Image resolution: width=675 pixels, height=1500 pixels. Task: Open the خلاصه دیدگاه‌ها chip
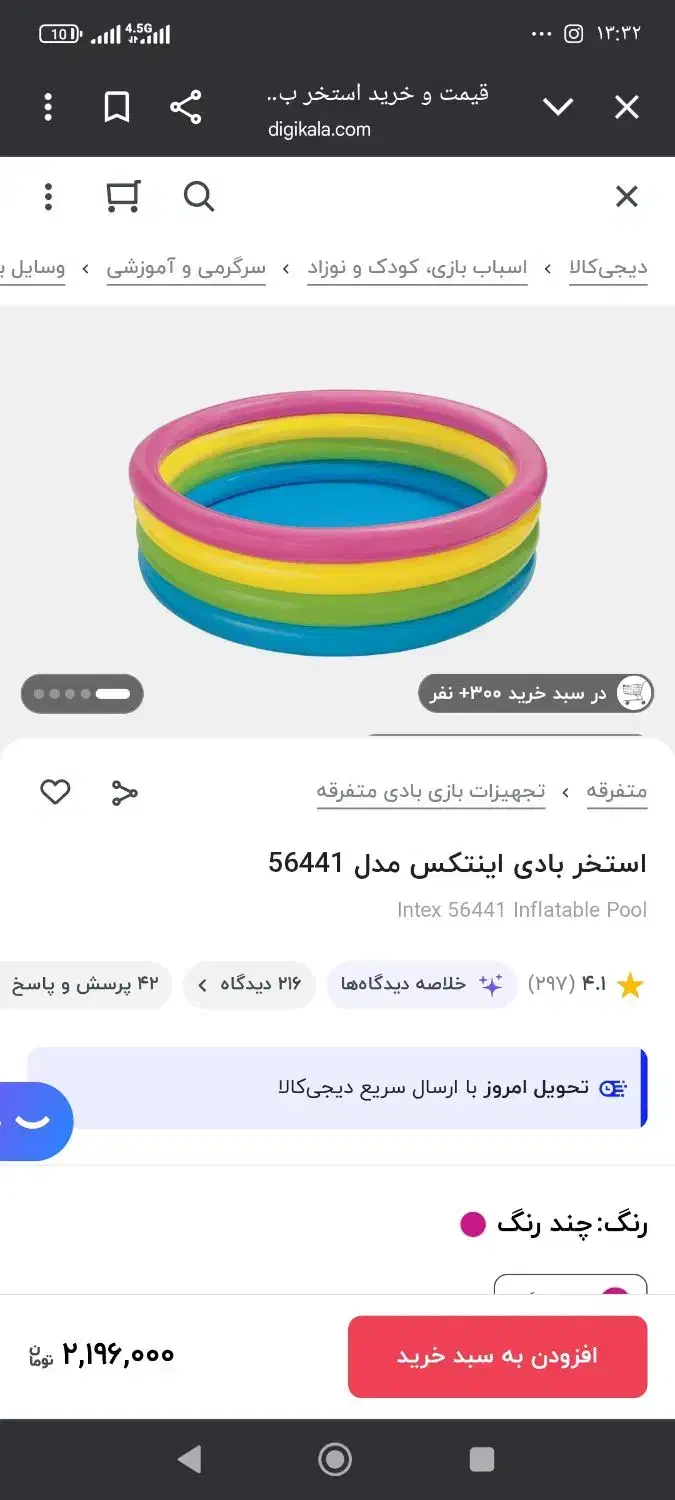[421, 985]
